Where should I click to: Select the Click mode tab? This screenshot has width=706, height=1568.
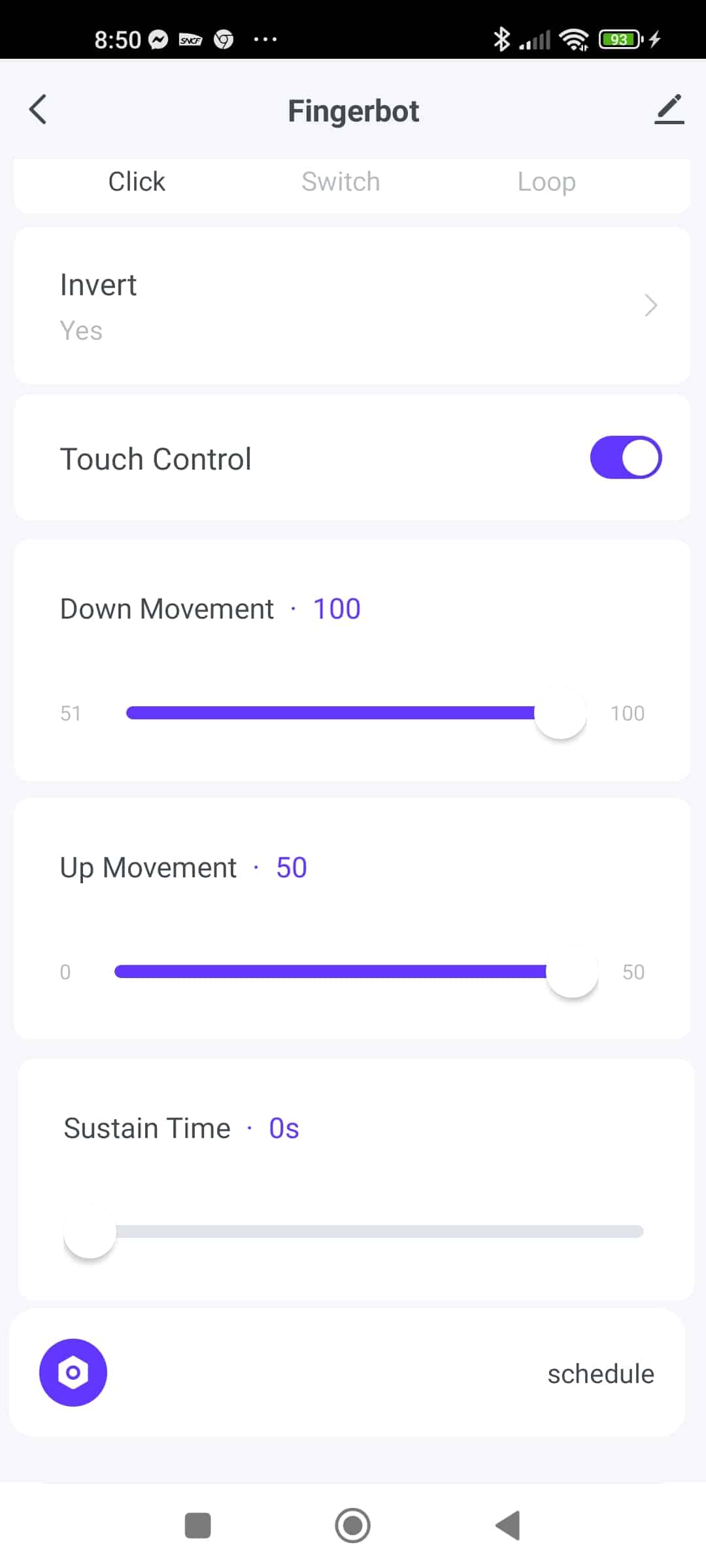pyautogui.click(x=137, y=182)
